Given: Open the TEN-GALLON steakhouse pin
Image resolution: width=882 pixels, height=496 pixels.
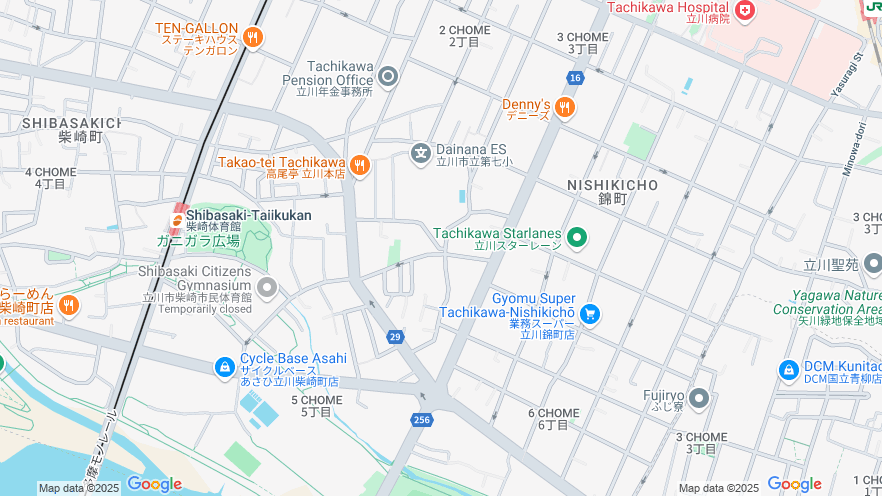Looking at the screenshot, I should pyautogui.click(x=252, y=38).
